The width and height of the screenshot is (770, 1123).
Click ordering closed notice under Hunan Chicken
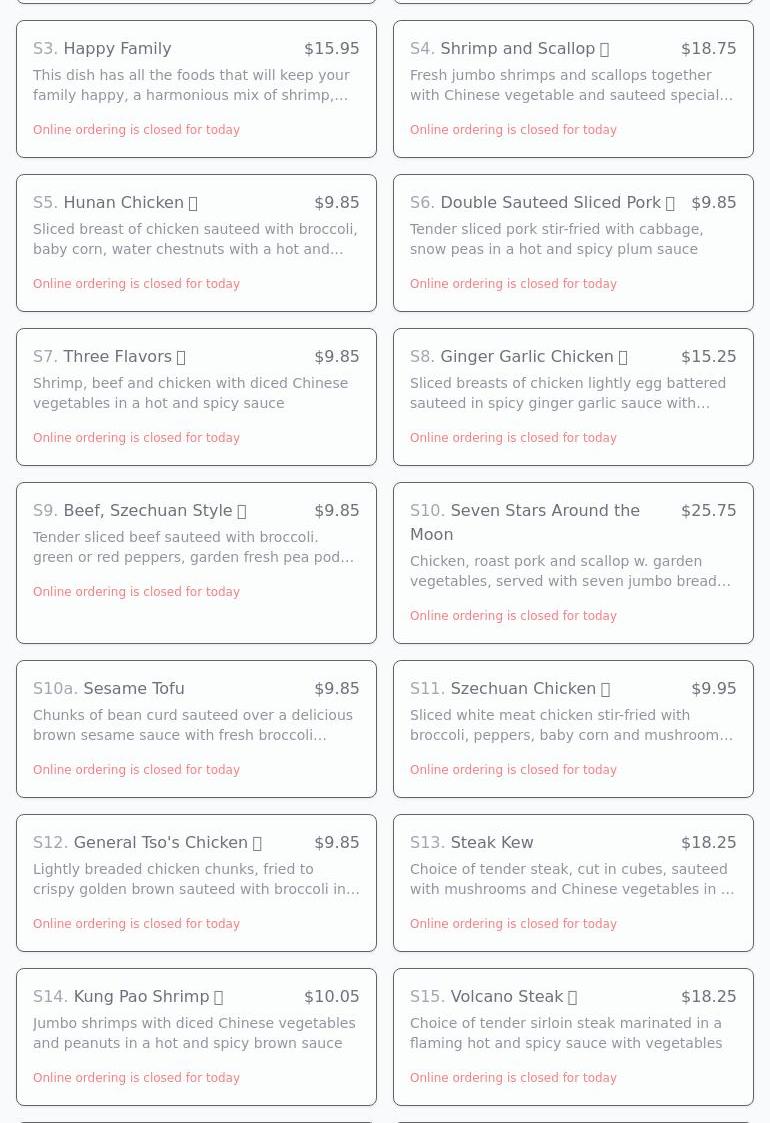136,284
